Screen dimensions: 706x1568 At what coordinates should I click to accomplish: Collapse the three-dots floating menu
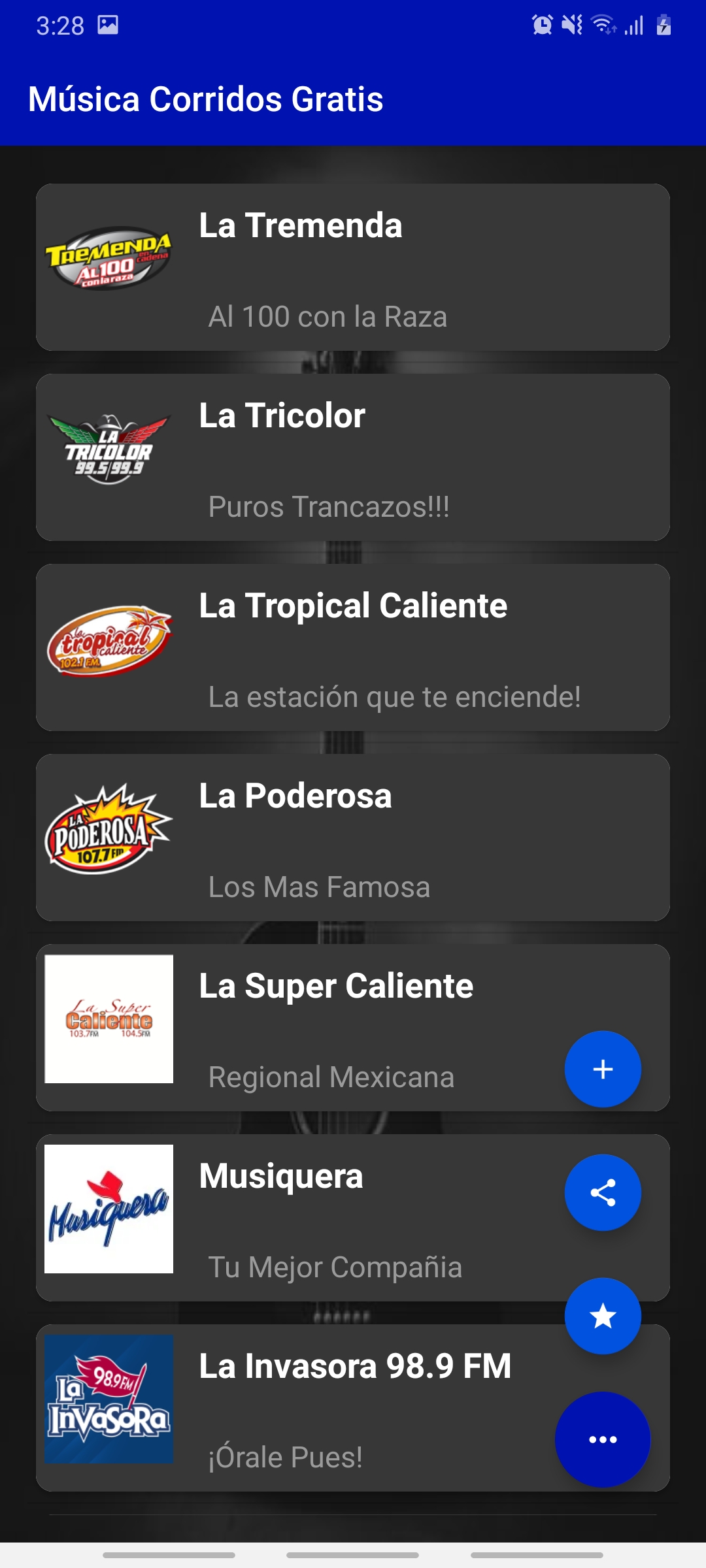pos(603,1439)
